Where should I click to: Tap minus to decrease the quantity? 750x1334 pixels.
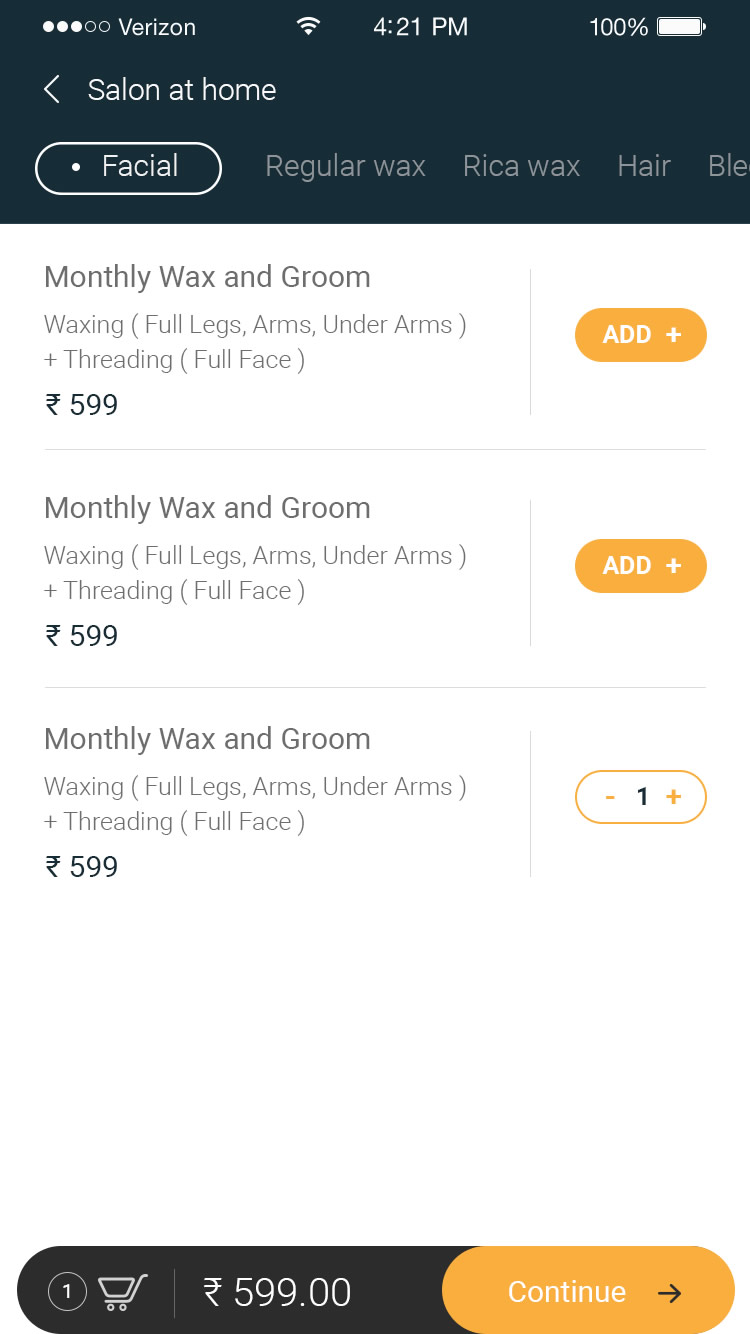610,797
